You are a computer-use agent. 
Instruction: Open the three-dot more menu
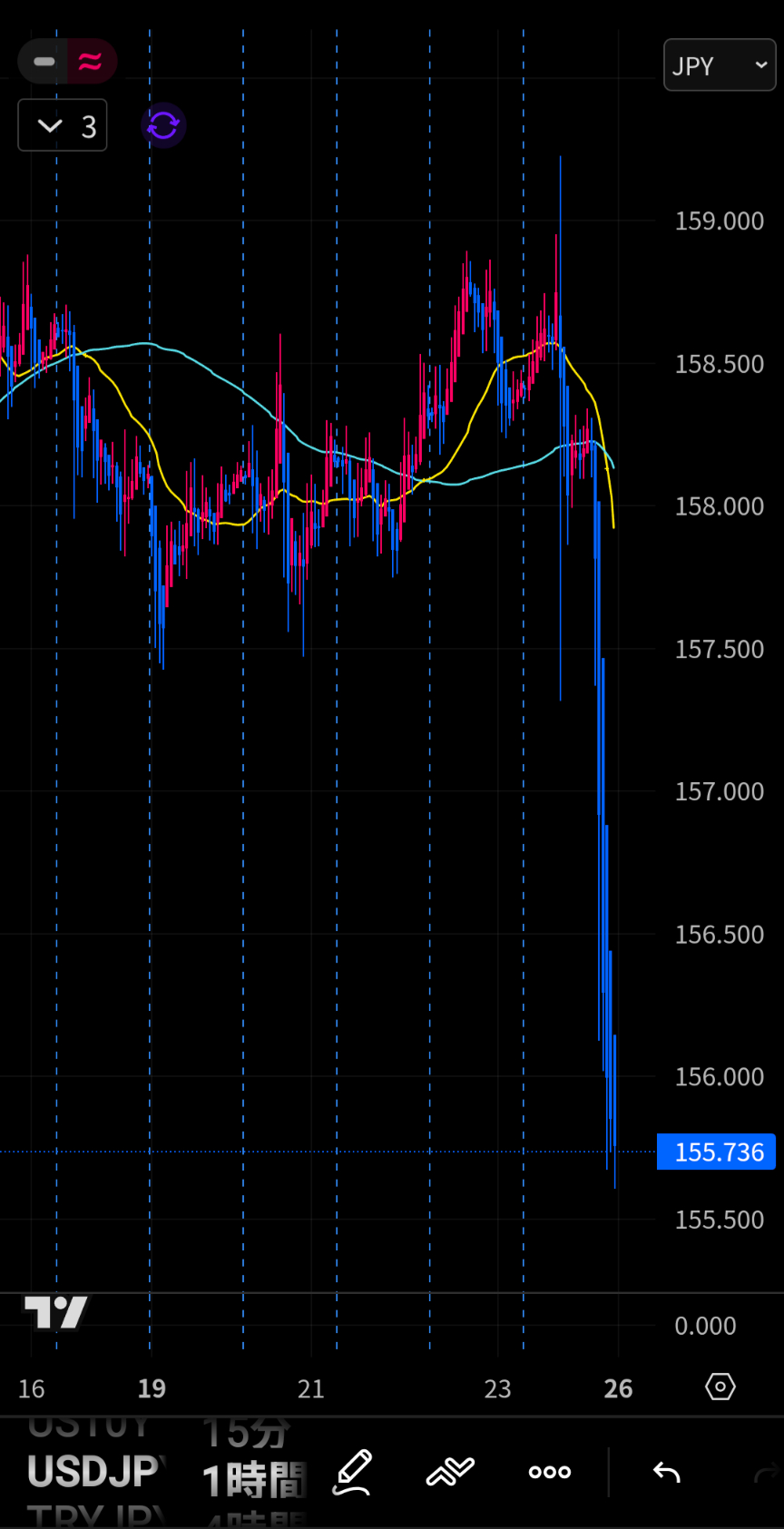(550, 1472)
